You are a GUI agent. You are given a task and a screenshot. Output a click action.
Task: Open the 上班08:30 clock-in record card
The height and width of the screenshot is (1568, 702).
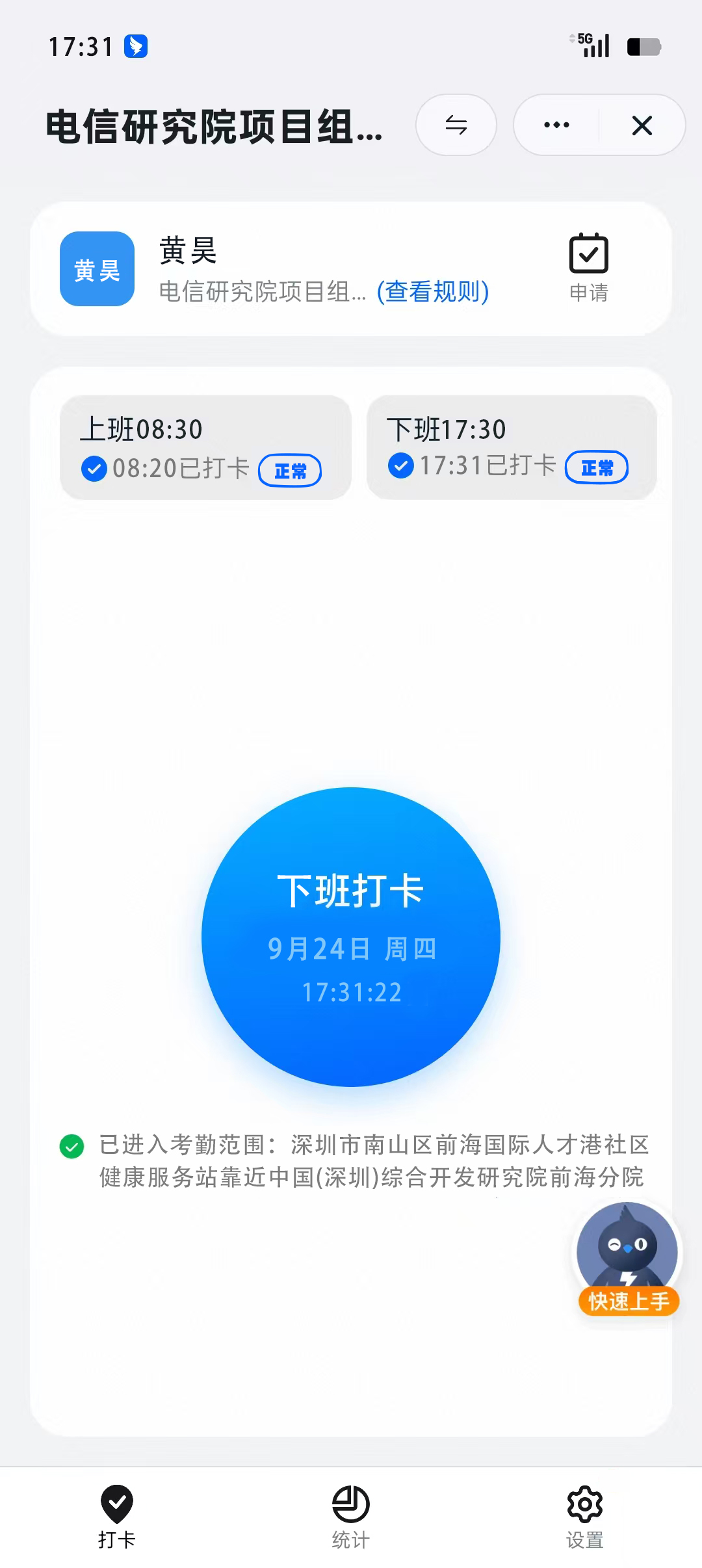pyautogui.click(x=205, y=448)
